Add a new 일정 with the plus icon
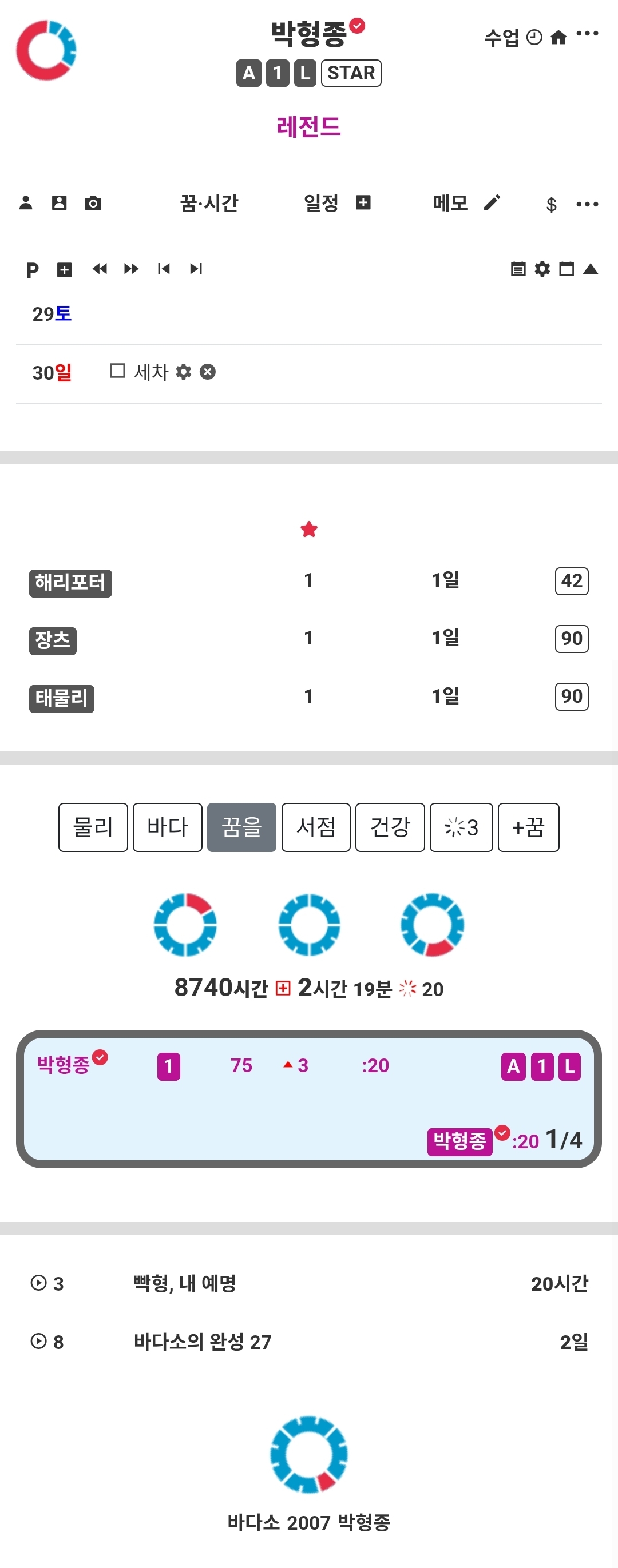 [363, 202]
